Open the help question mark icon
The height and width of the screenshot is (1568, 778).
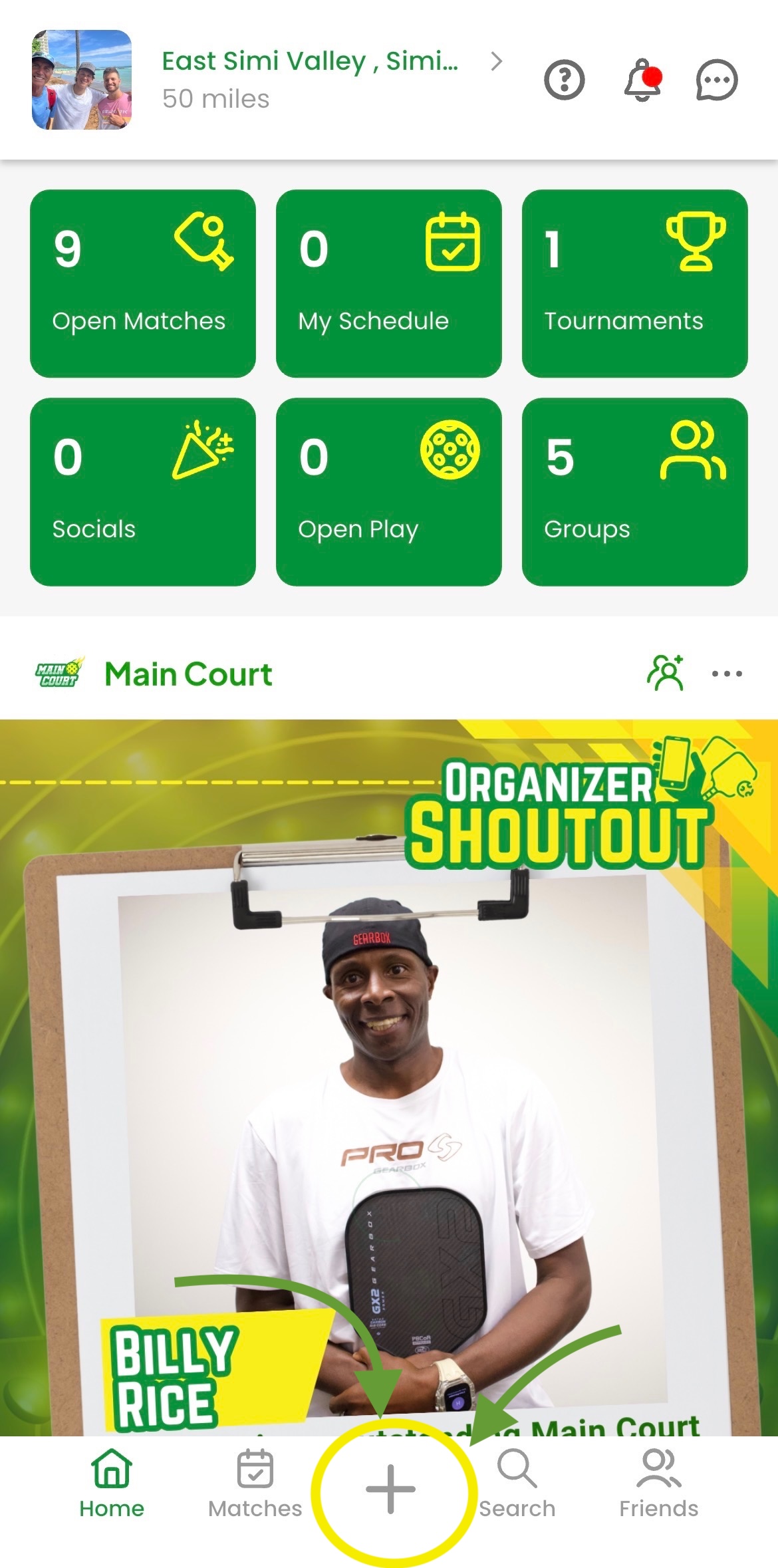pos(564,80)
